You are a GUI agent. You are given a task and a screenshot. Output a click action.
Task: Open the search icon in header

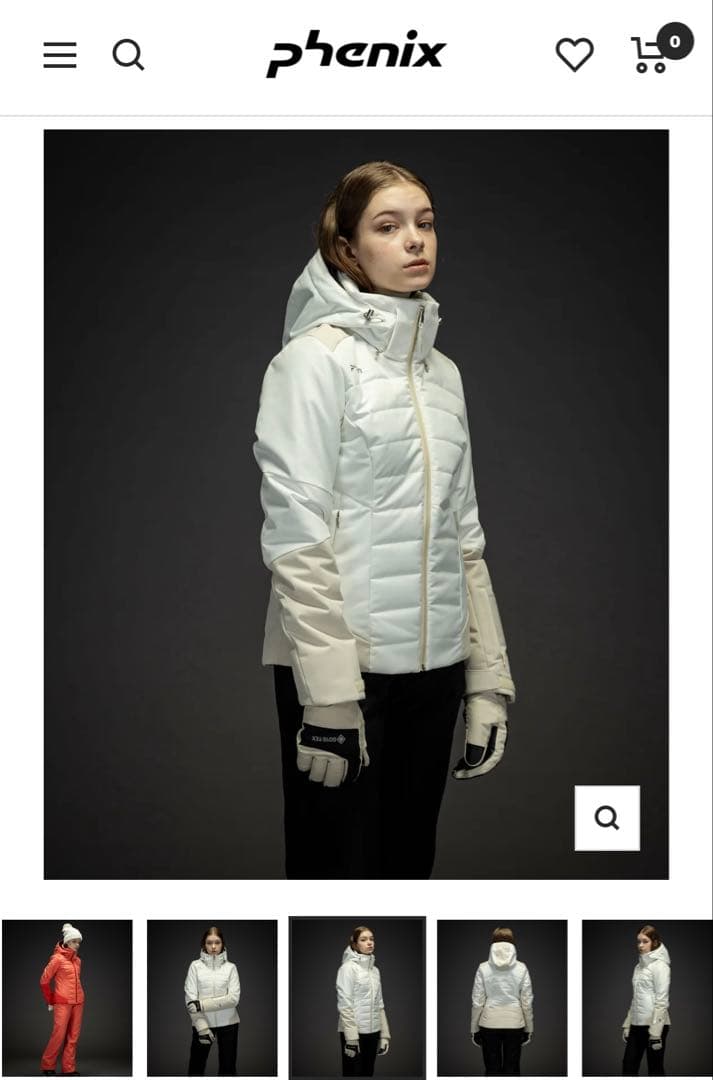(x=128, y=55)
